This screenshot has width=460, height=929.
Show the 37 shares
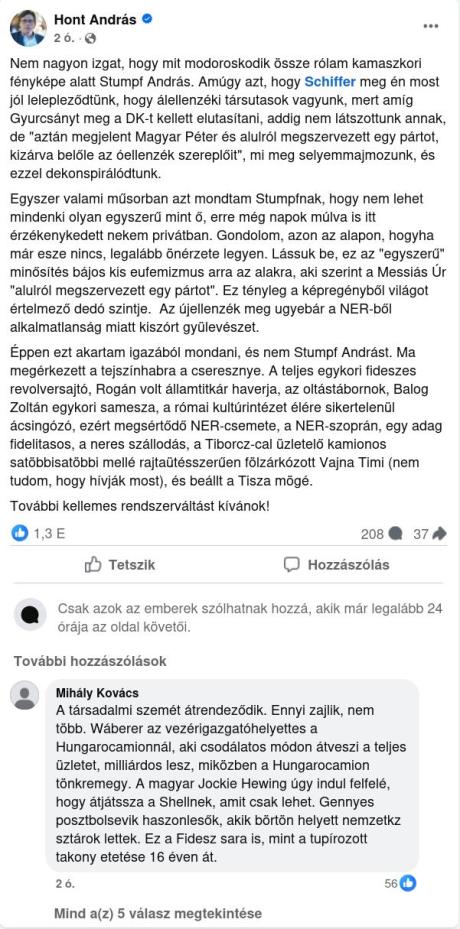(430, 534)
